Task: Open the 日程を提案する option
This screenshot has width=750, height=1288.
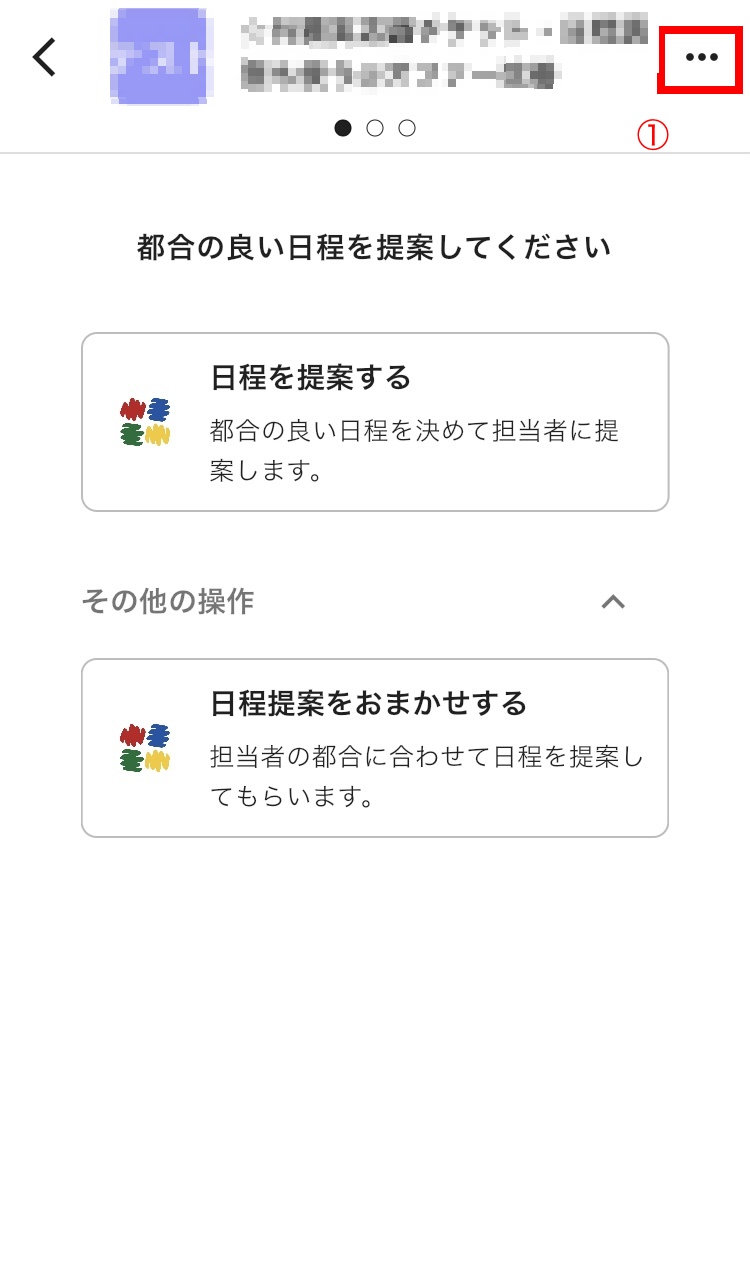Action: point(375,420)
